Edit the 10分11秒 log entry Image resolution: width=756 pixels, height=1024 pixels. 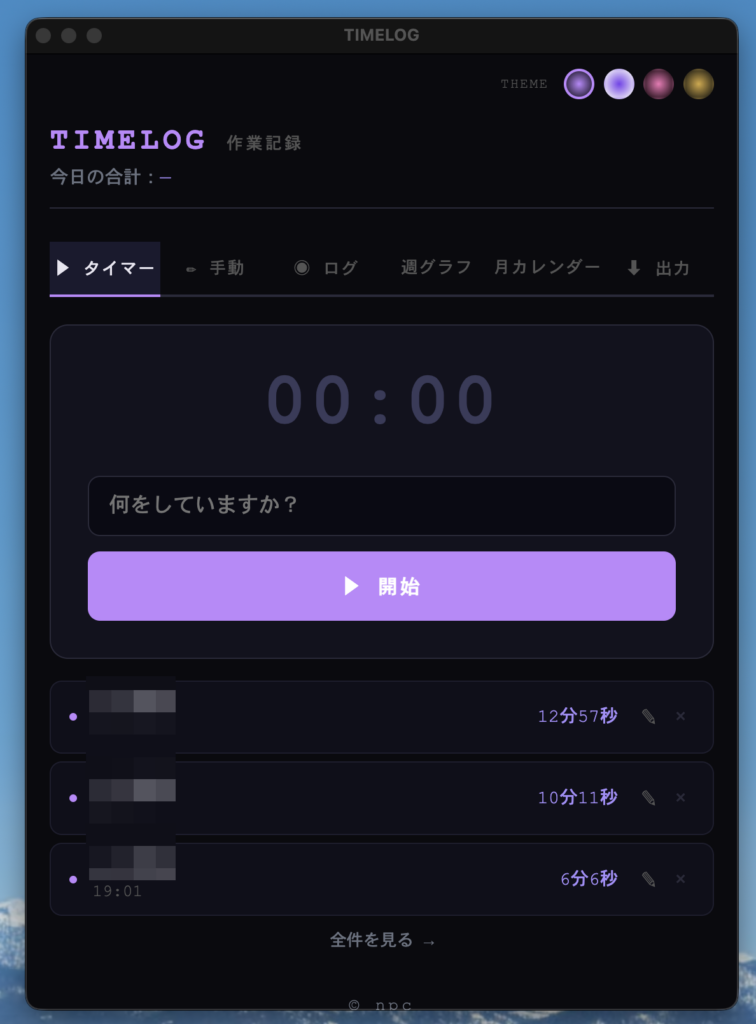tap(648, 798)
